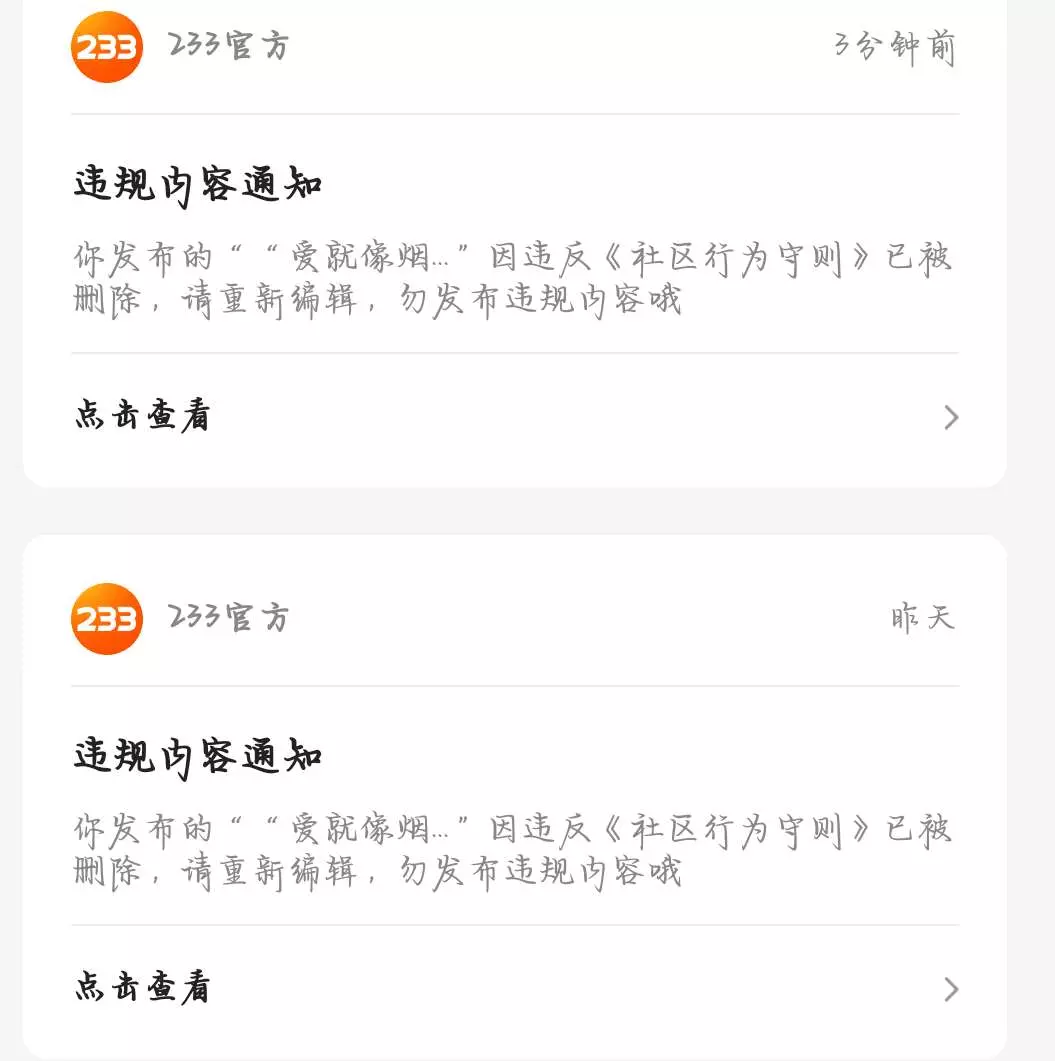Tap the 233官方 avatar on 昨天 notice

[107, 618]
